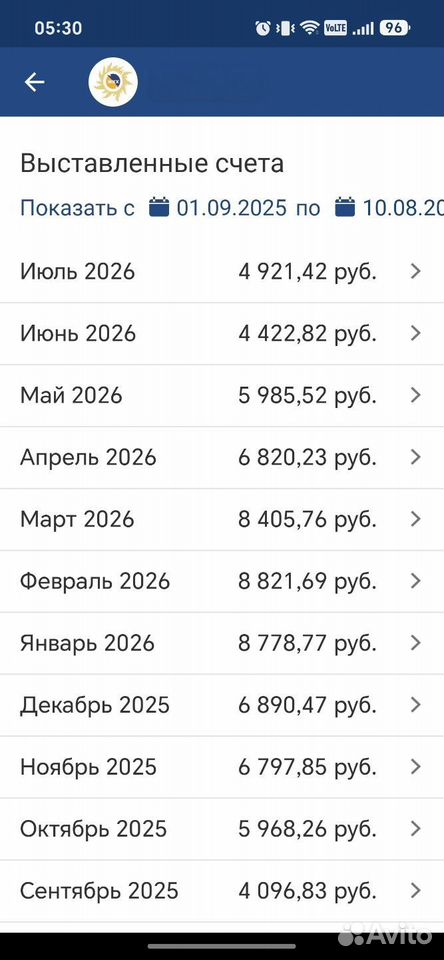Open the Декабрь 2025 bill
The height and width of the screenshot is (960, 444).
(222, 705)
